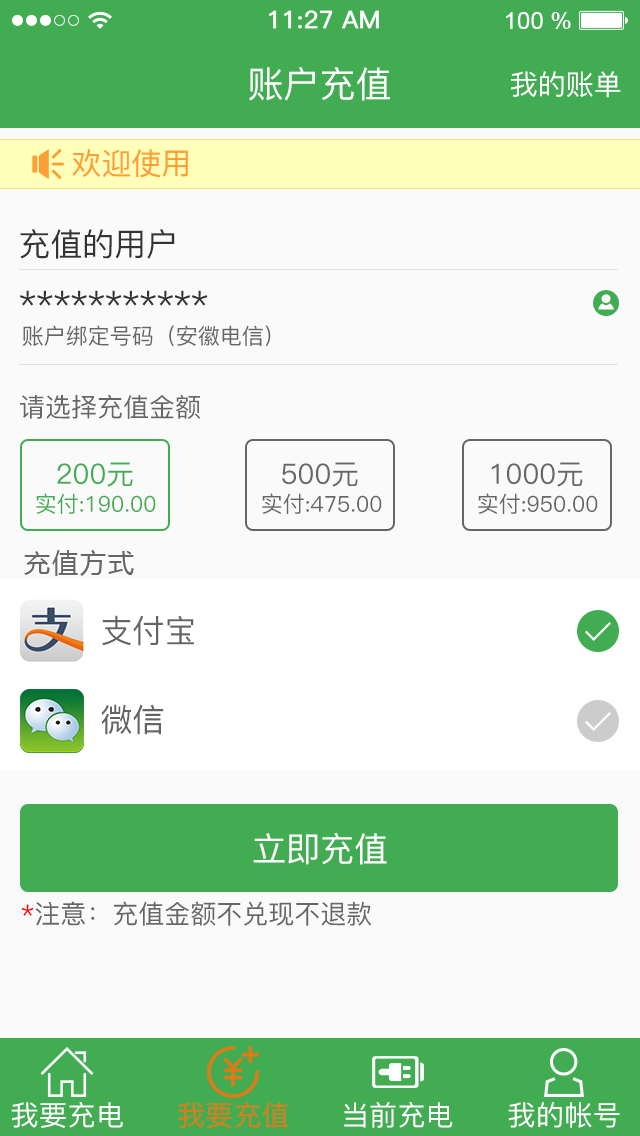Tap the green contact icon beside the number

[x=606, y=303]
